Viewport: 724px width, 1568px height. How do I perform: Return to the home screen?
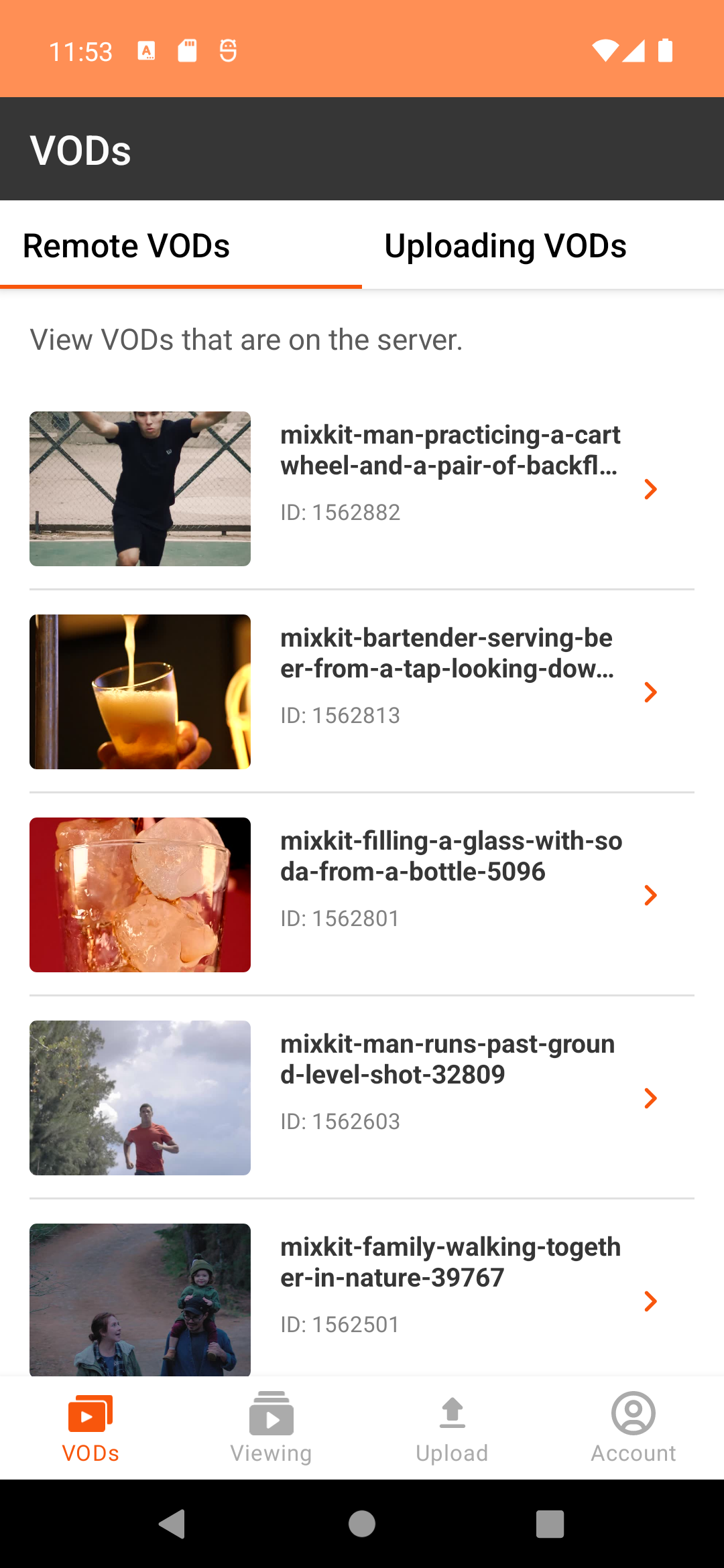tap(362, 1524)
